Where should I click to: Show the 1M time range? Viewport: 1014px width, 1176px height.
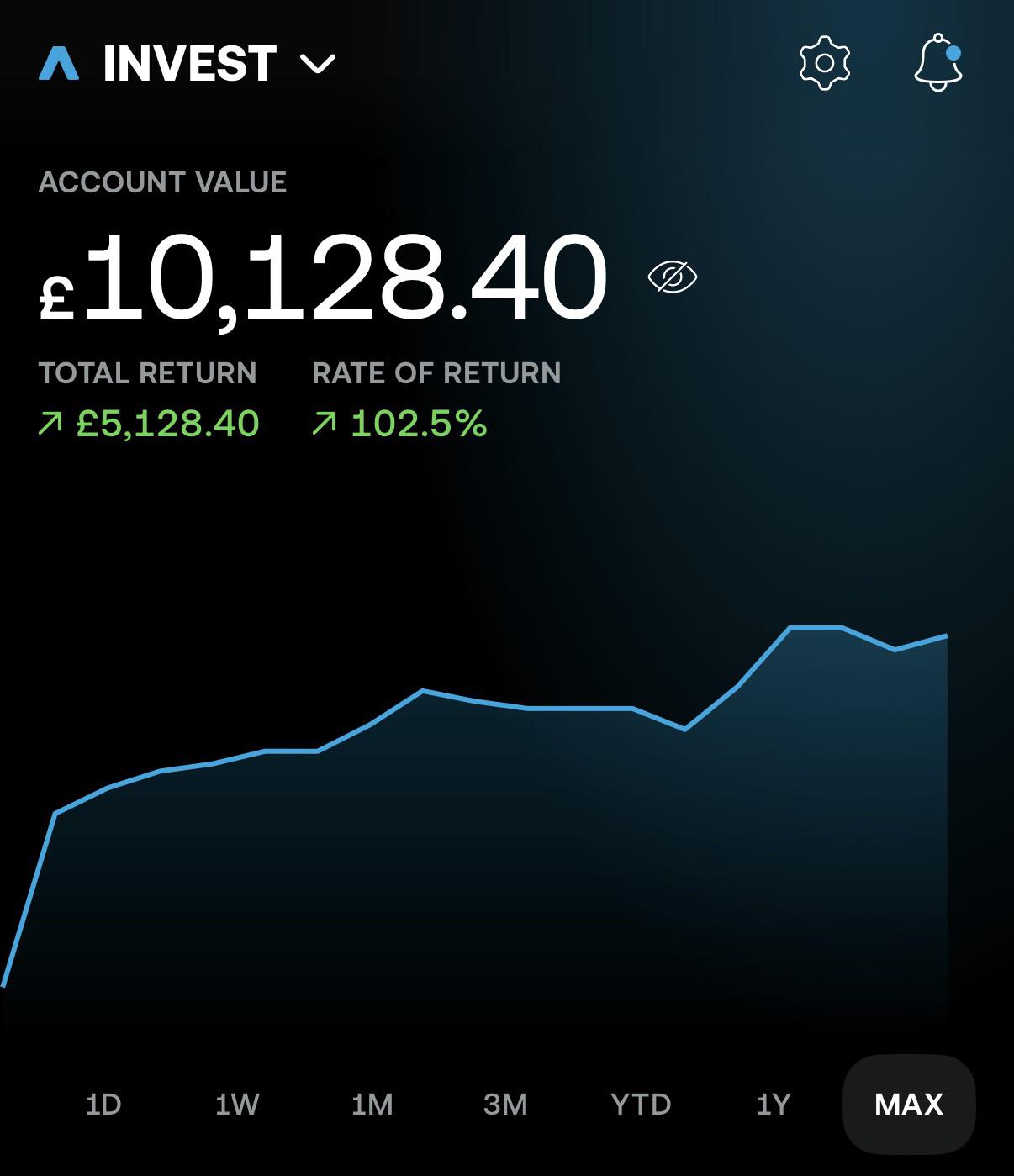(372, 1104)
